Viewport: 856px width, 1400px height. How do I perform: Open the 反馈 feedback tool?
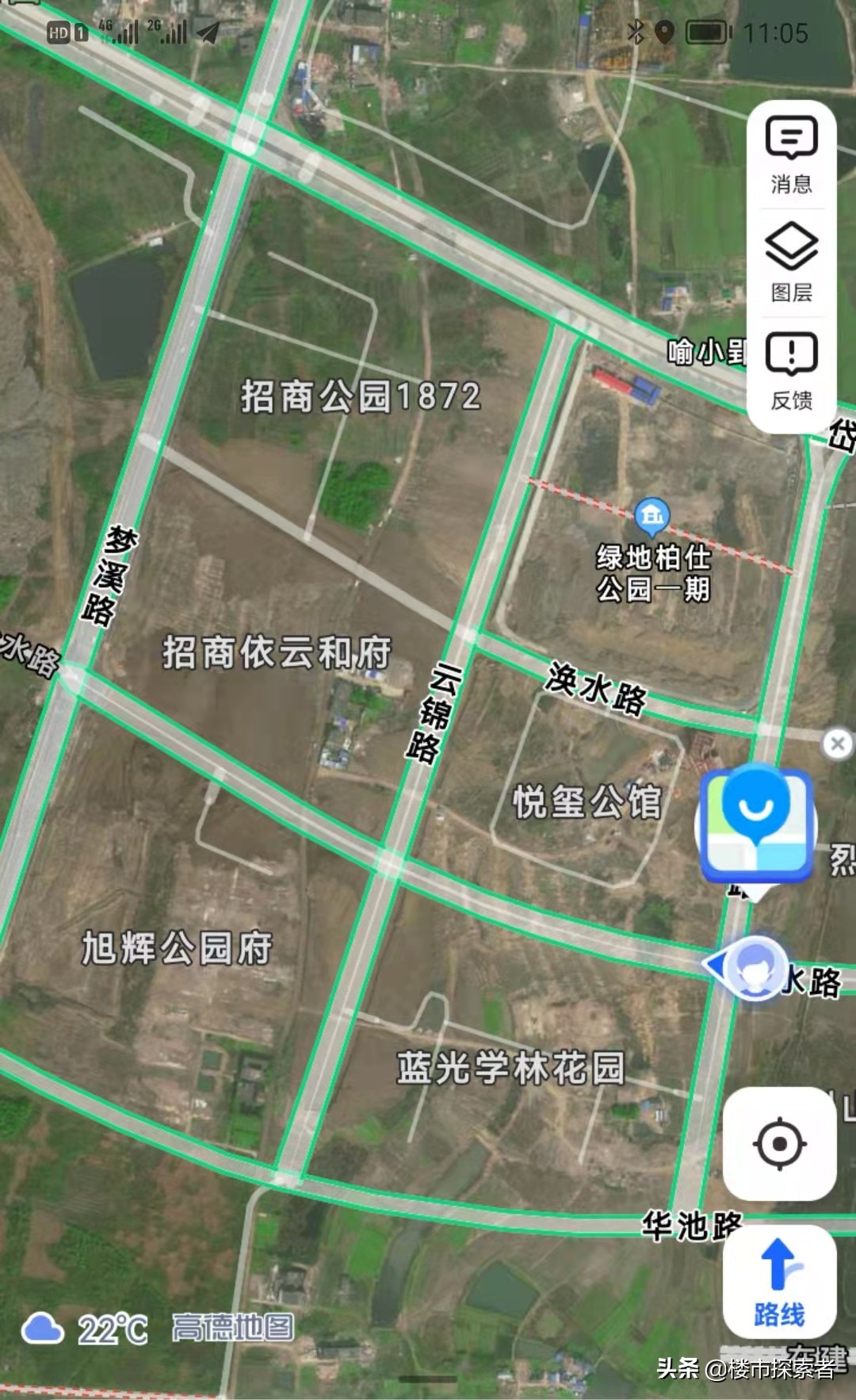[790, 373]
